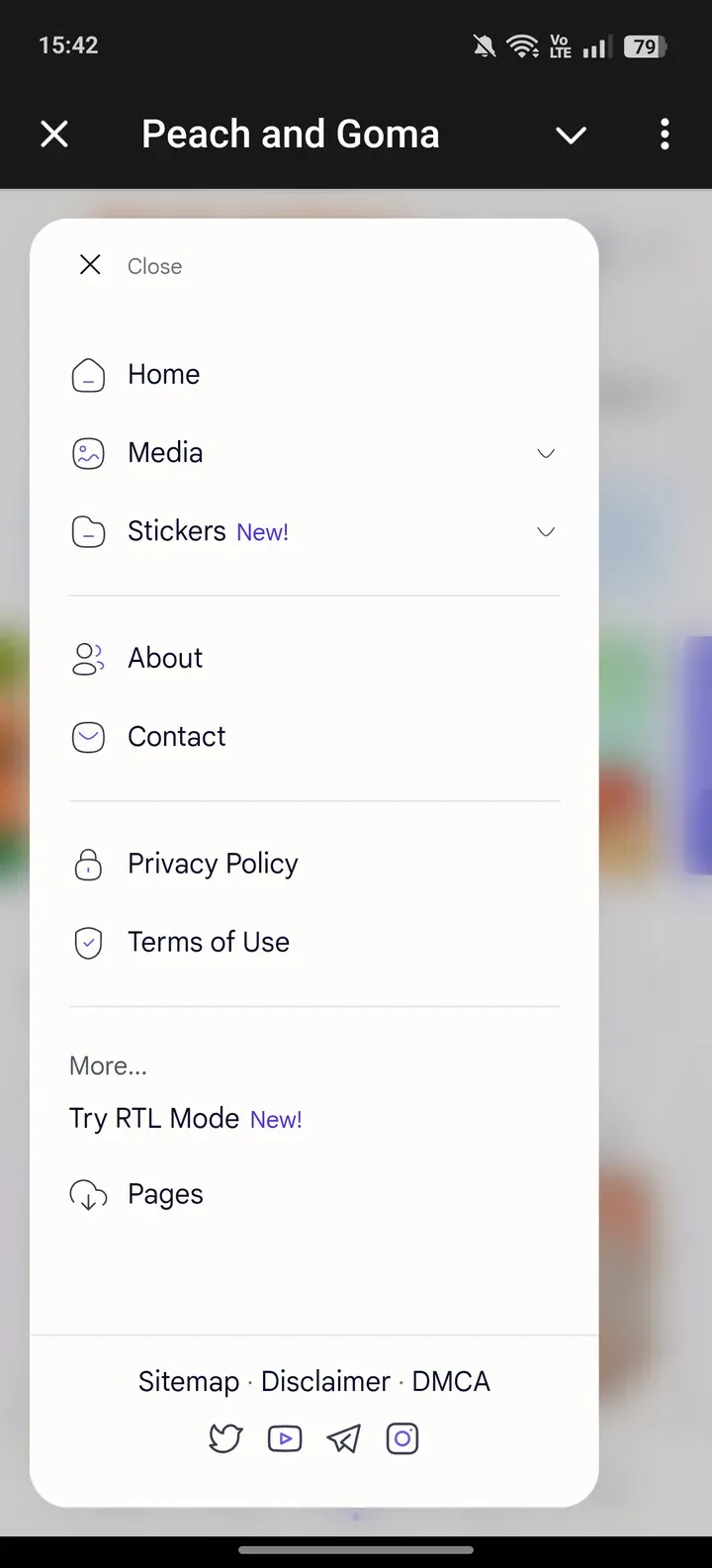
Task: Open the Pages menu item
Action: click(x=164, y=1195)
